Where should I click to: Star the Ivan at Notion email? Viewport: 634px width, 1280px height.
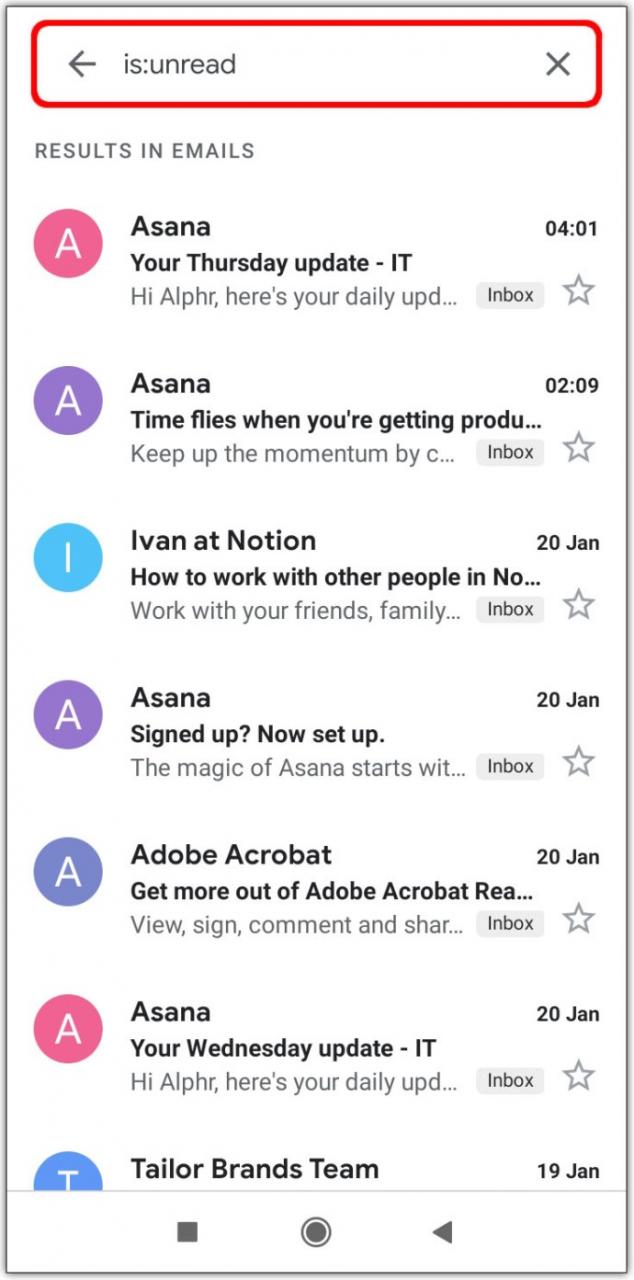point(578,605)
